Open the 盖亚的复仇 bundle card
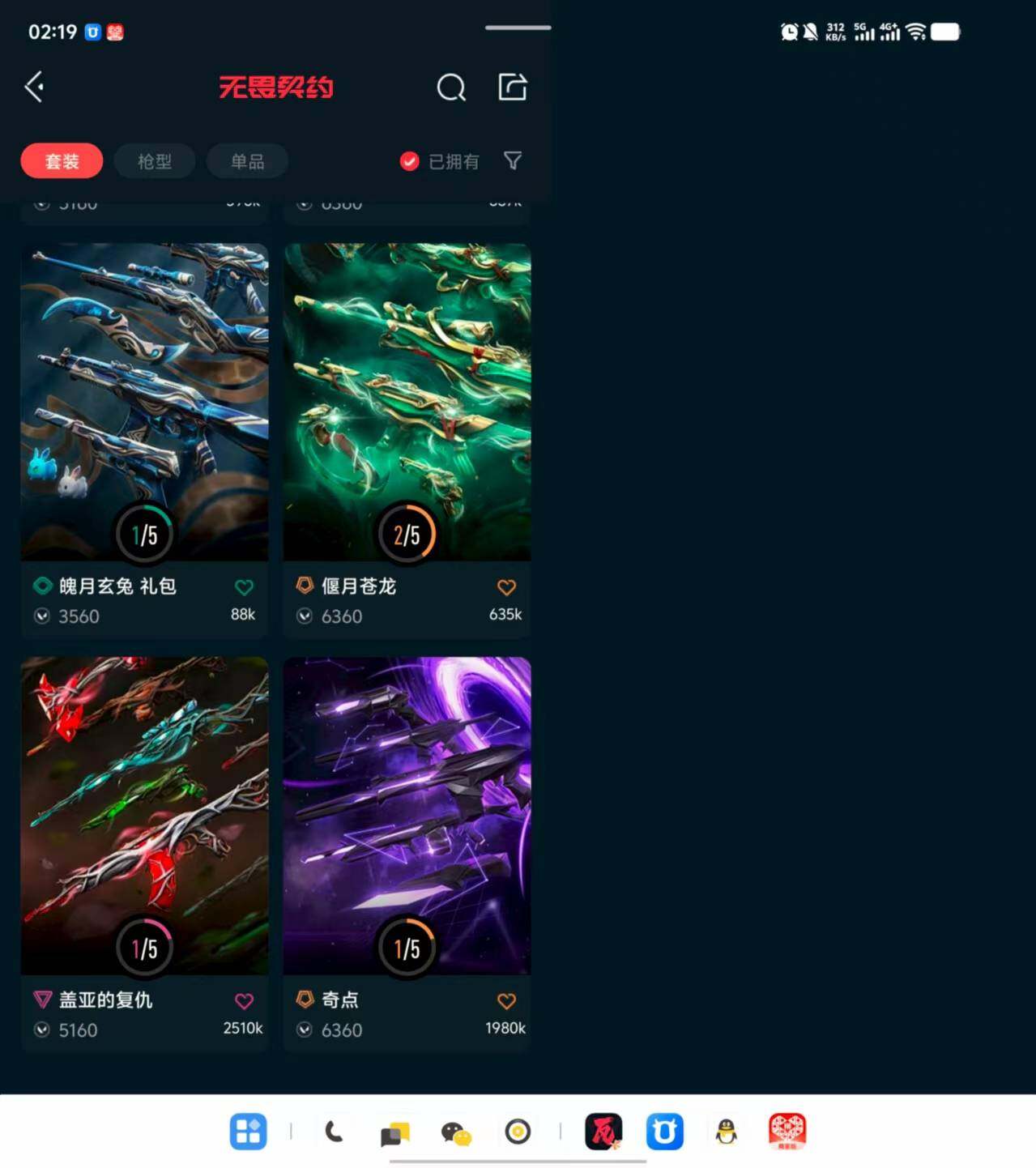1036x1168 pixels. tap(144, 814)
